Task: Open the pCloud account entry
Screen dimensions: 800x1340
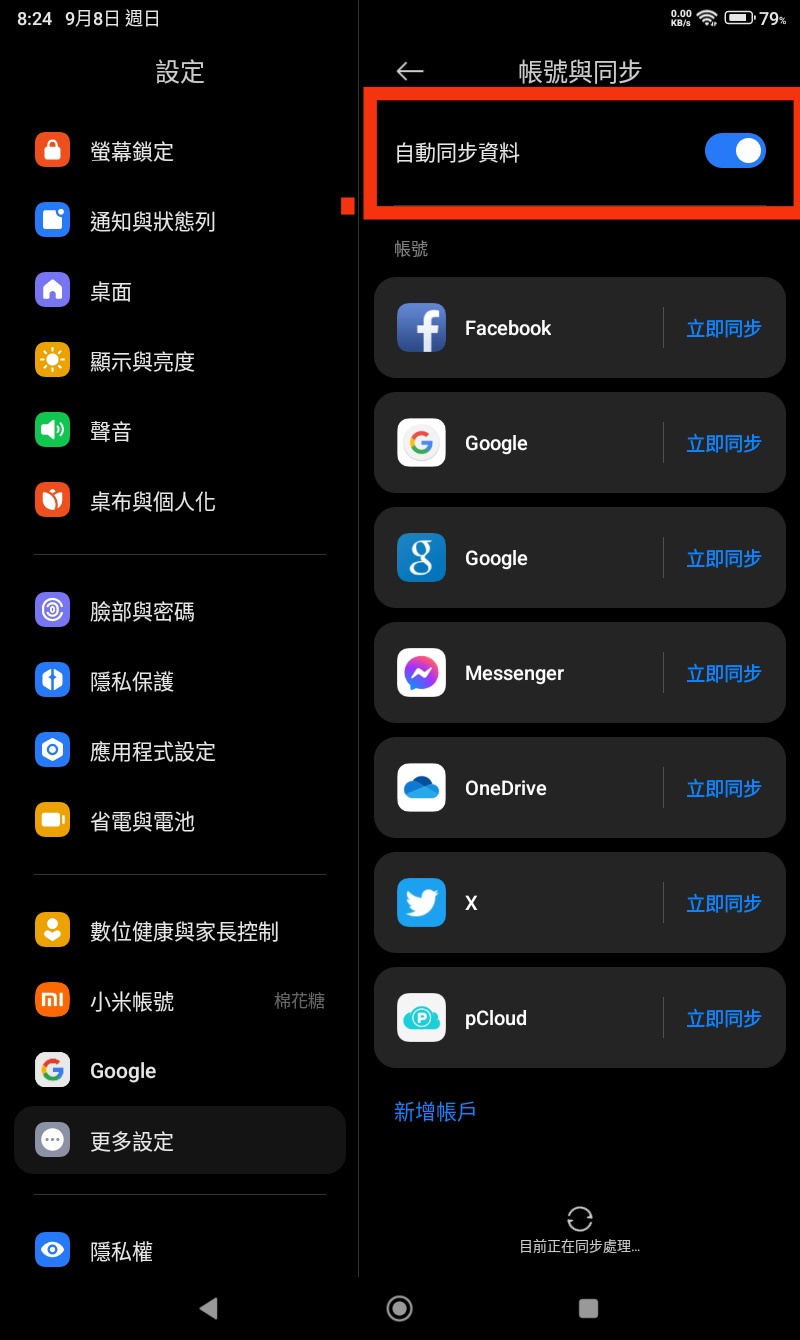Action: (x=496, y=1018)
